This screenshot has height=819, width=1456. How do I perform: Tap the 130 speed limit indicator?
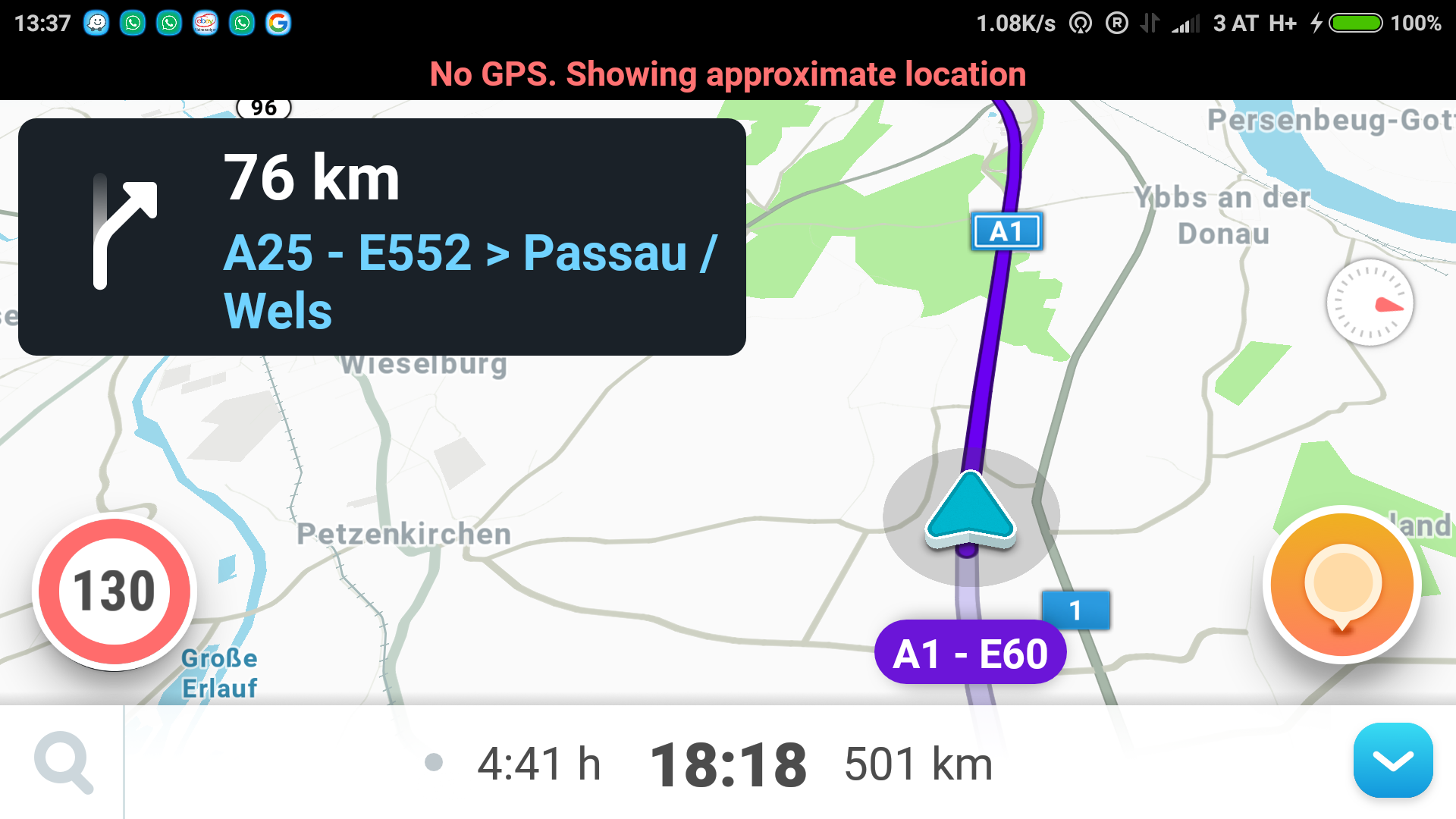coord(115,591)
